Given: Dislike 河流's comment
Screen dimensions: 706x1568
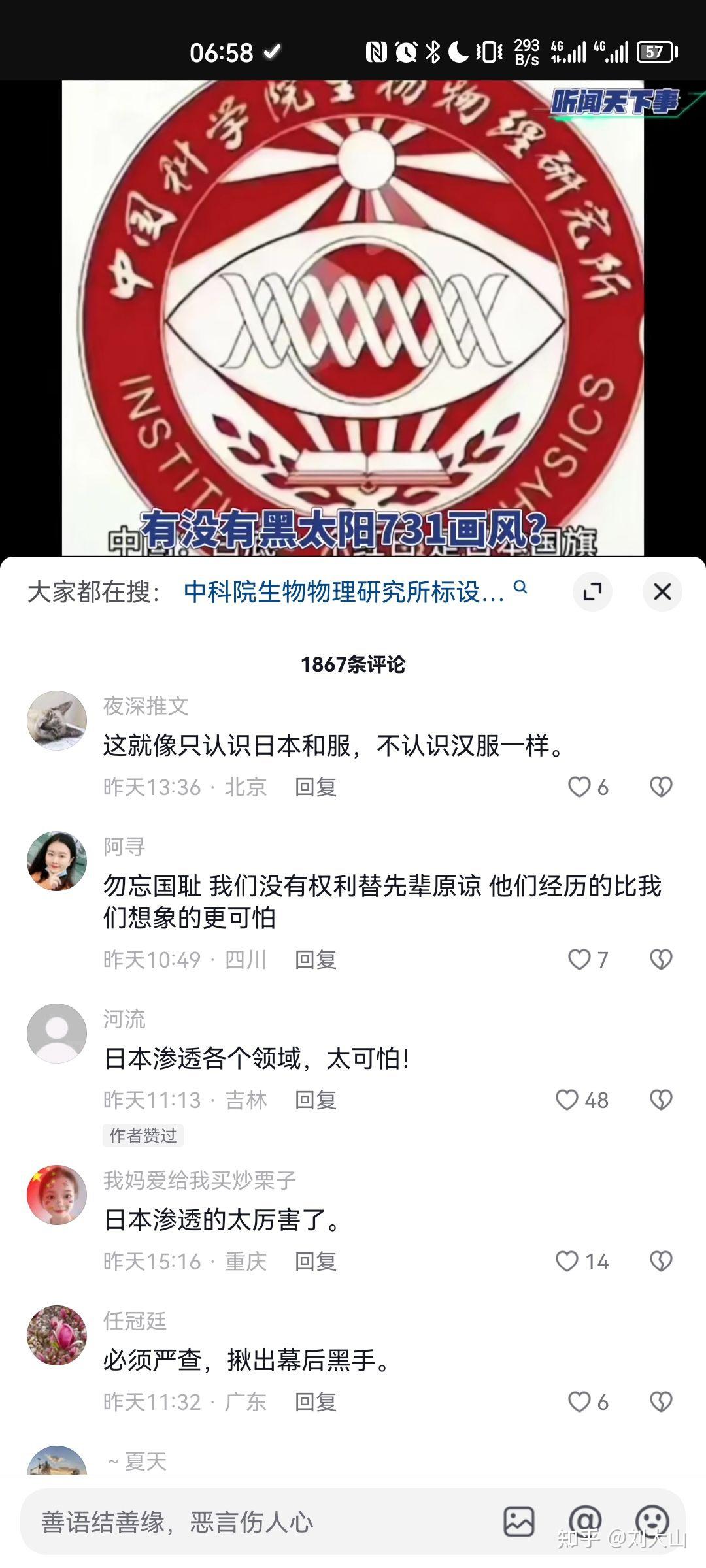Looking at the screenshot, I should [x=661, y=1100].
